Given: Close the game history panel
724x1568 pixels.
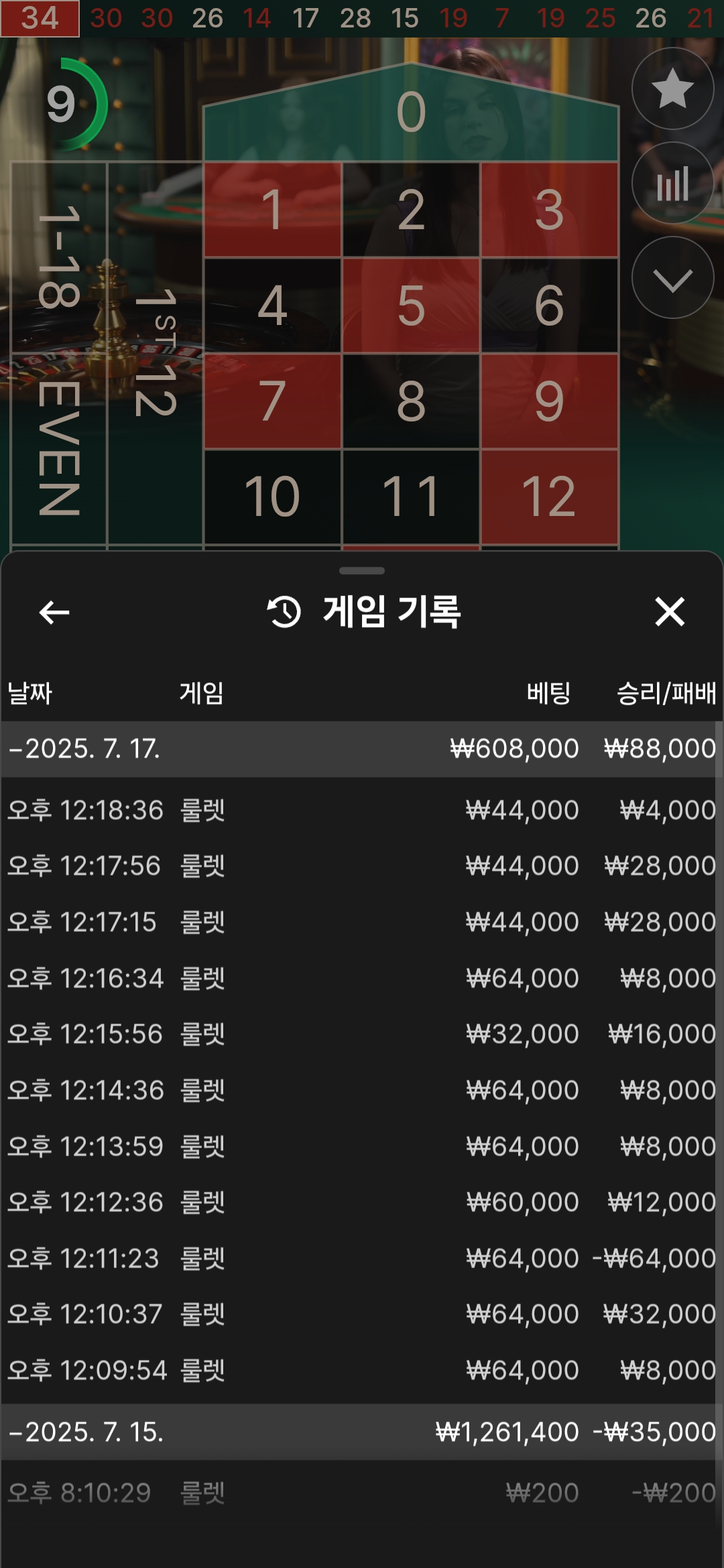Looking at the screenshot, I should click(670, 612).
